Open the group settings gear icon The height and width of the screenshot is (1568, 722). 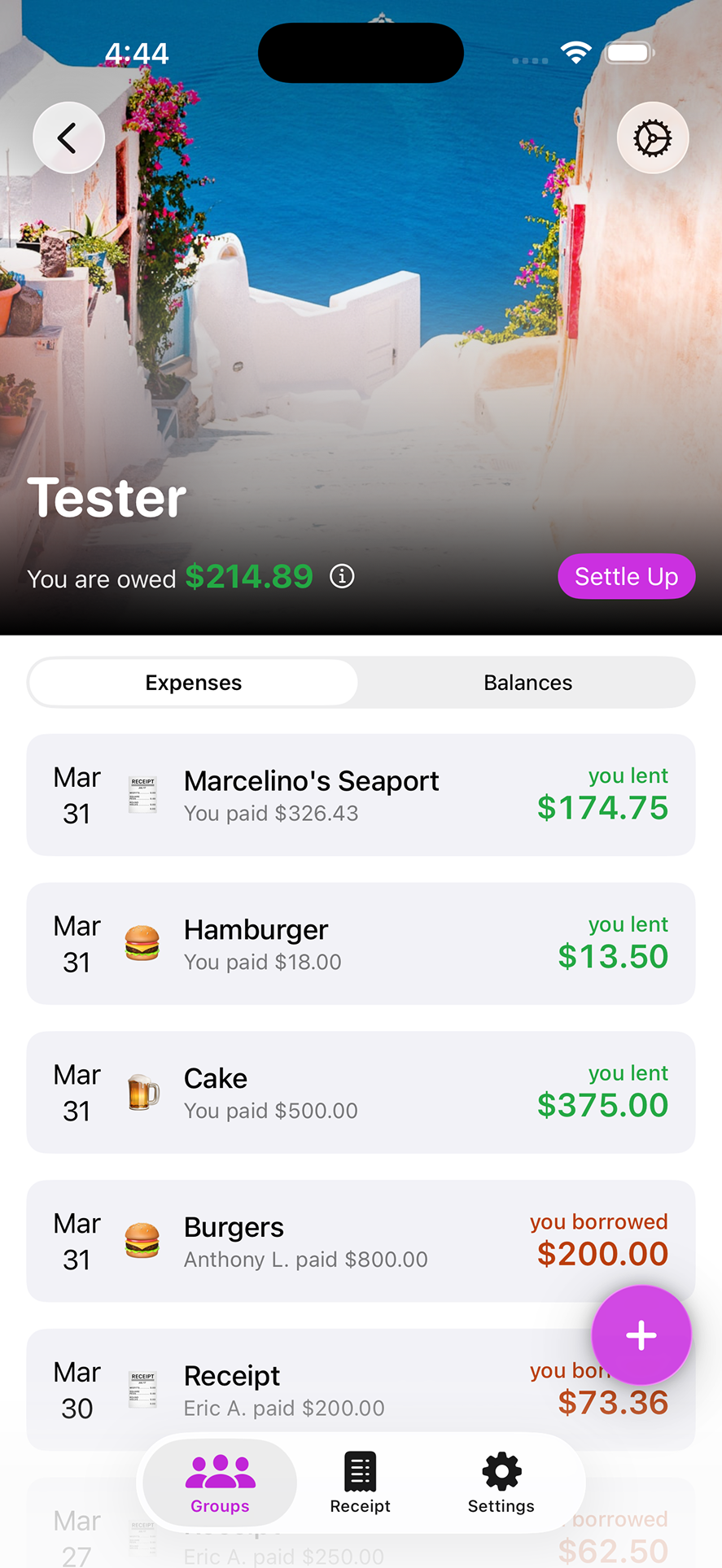[653, 138]
